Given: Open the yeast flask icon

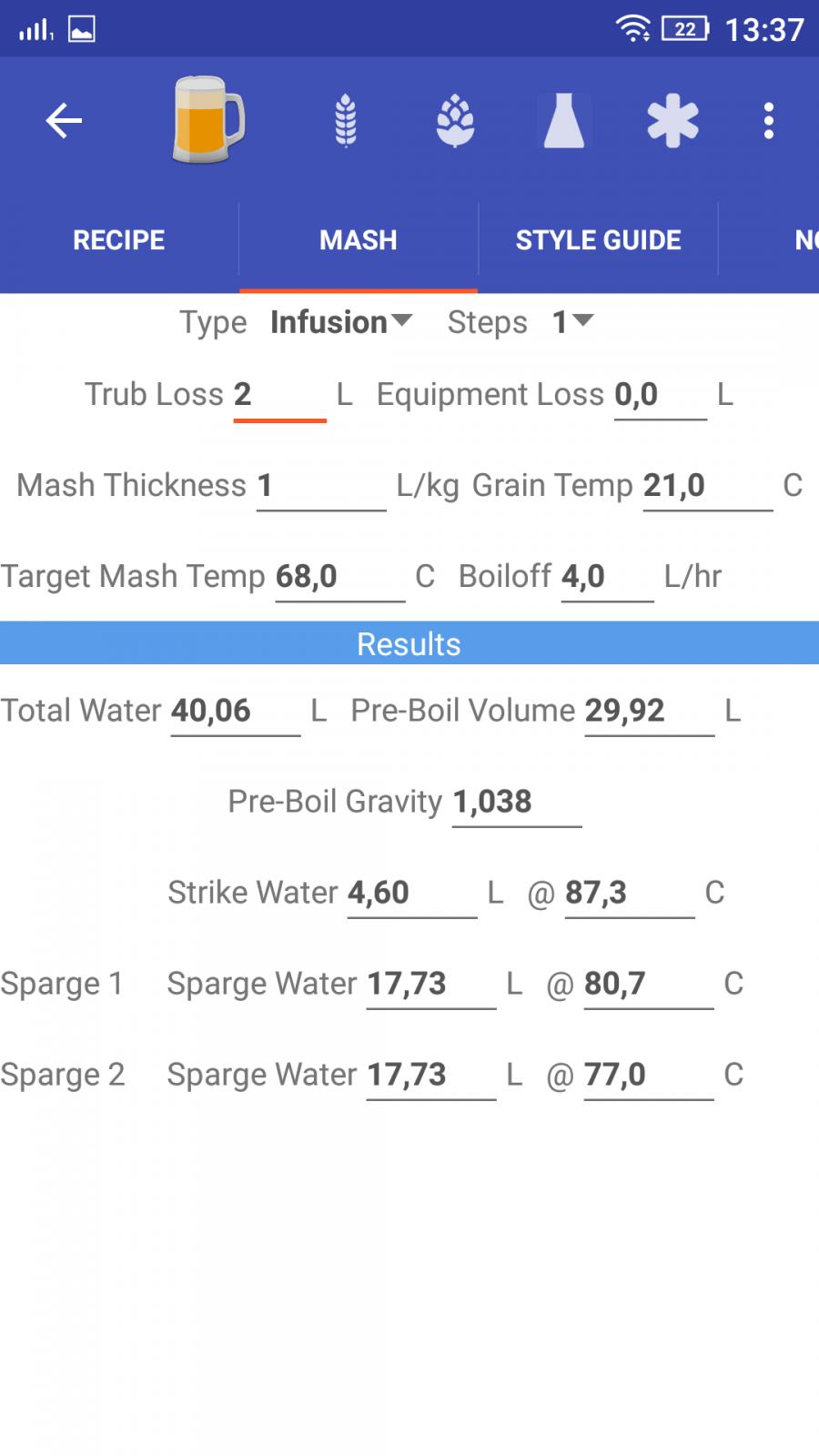Looking at the screenshot, I should (x=563, y=121).
